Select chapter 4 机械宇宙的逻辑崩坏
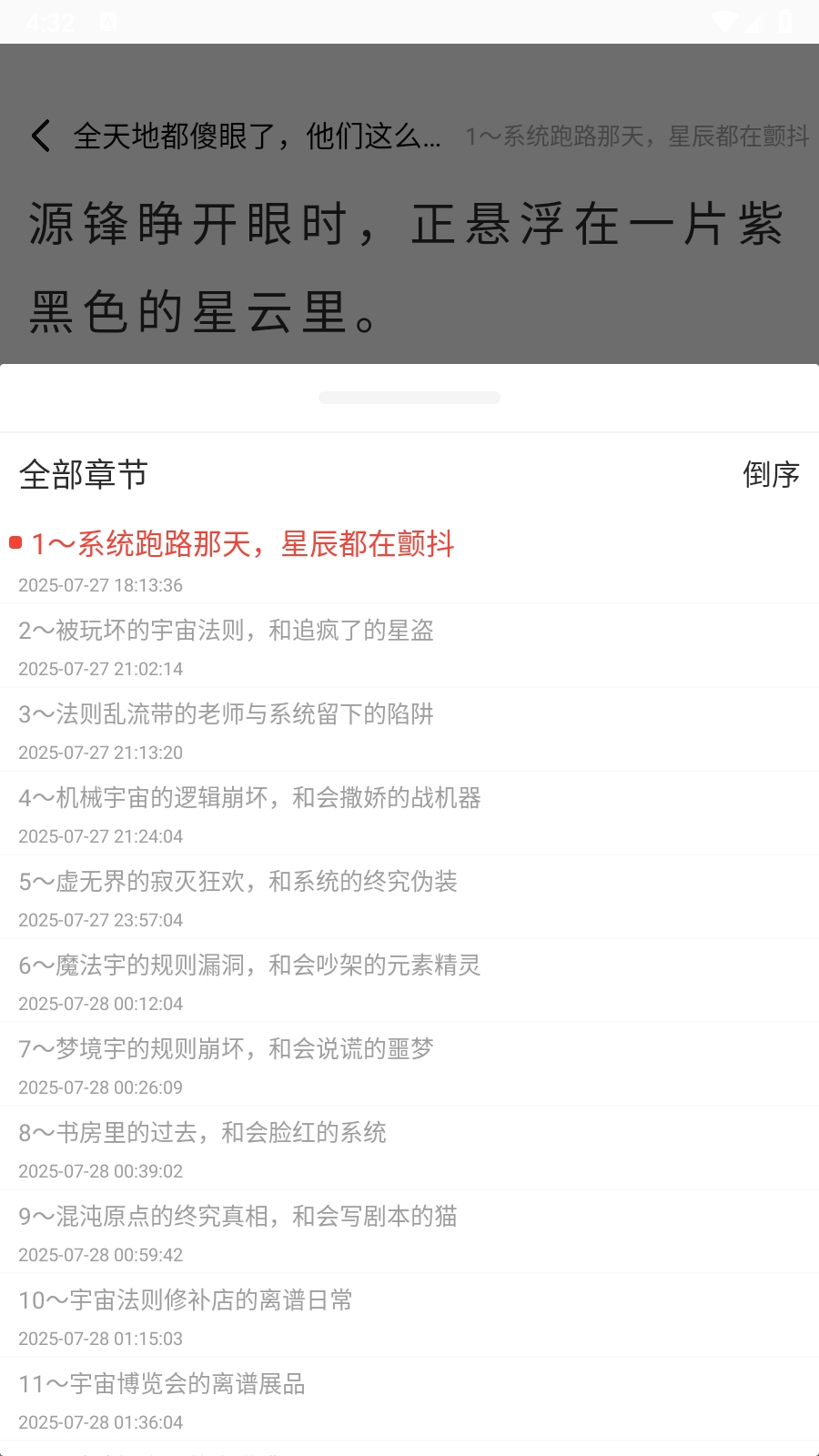 coord(409,814)
